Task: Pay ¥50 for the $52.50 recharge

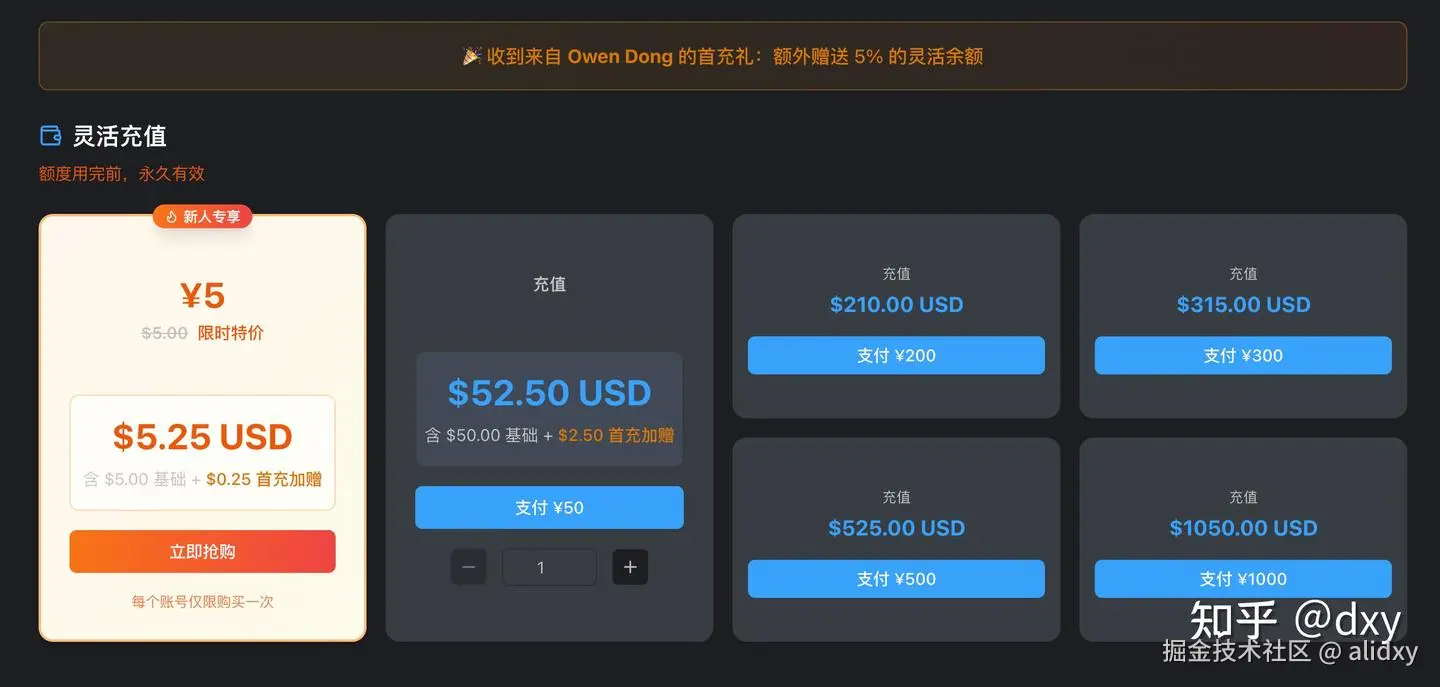Action: pyautogui.click(x=549, y=508)
